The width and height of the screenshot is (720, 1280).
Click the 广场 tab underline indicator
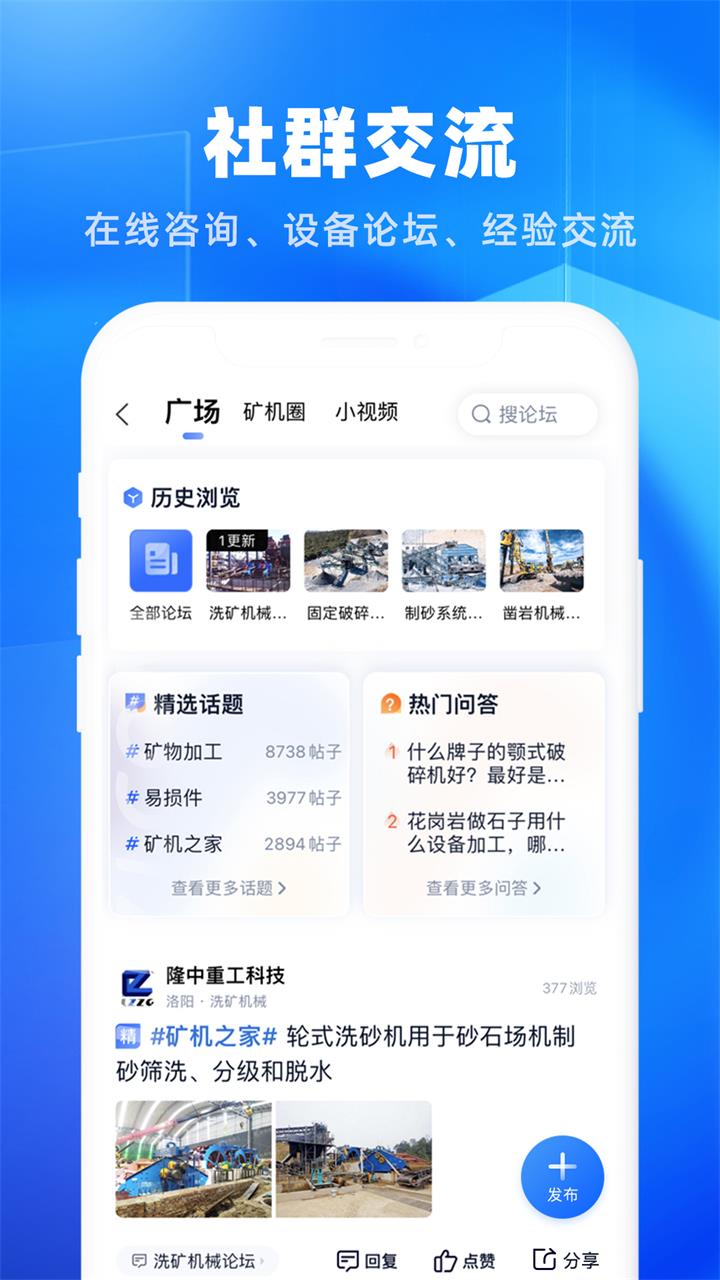click(190, 436)
